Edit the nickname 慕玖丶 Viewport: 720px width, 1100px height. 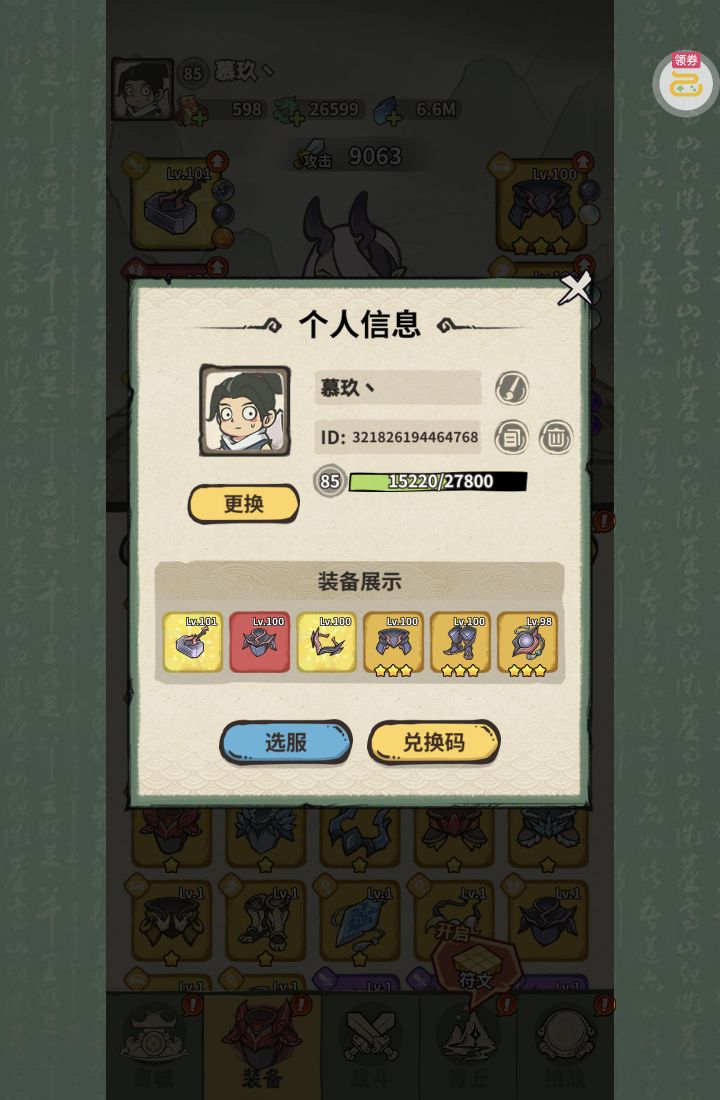512,388
